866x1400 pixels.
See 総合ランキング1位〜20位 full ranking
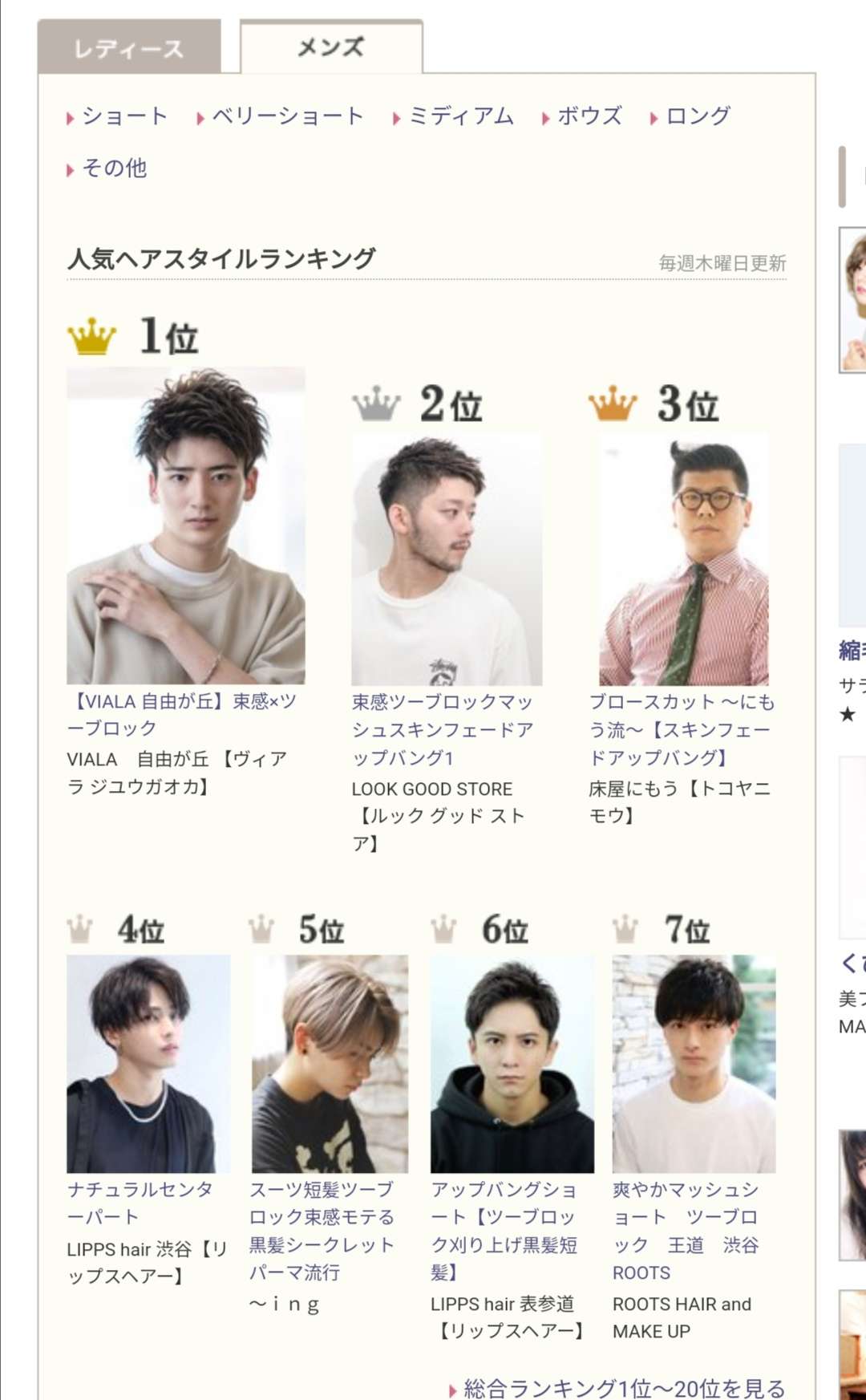click(624, 1388)
